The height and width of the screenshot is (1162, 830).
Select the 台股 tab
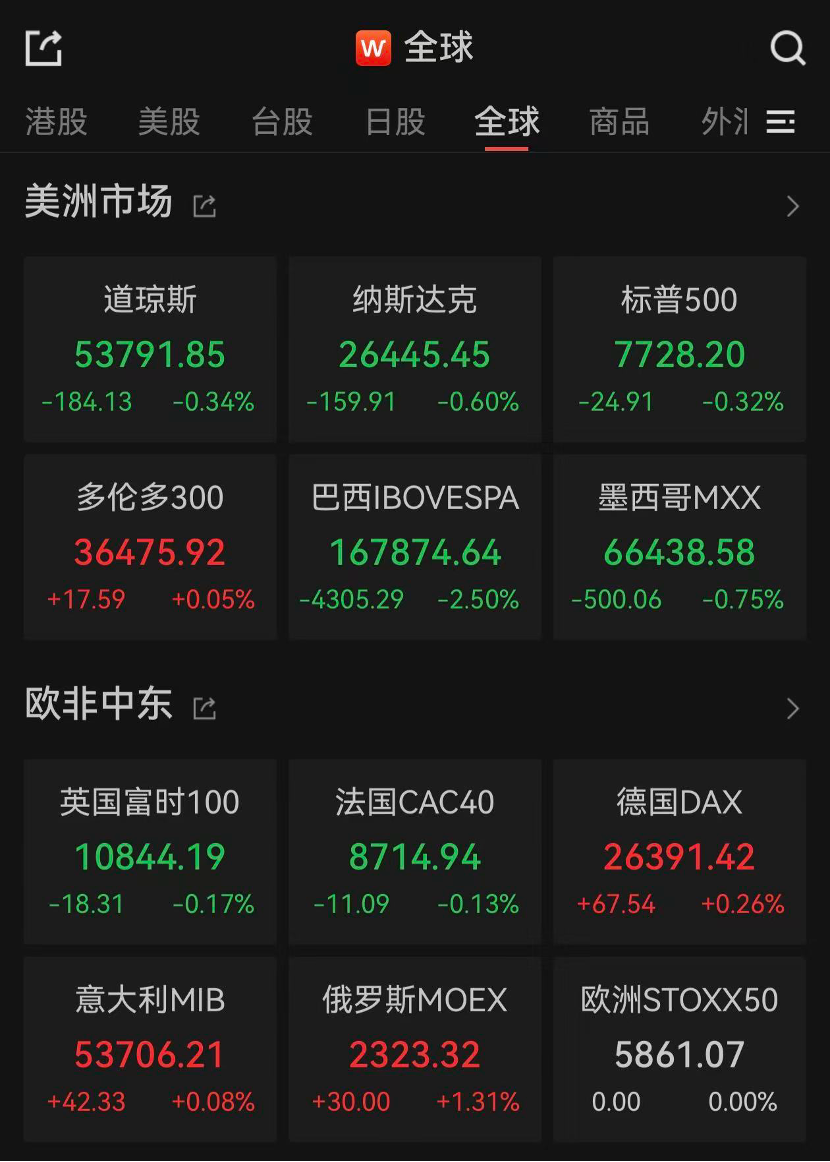282,122
